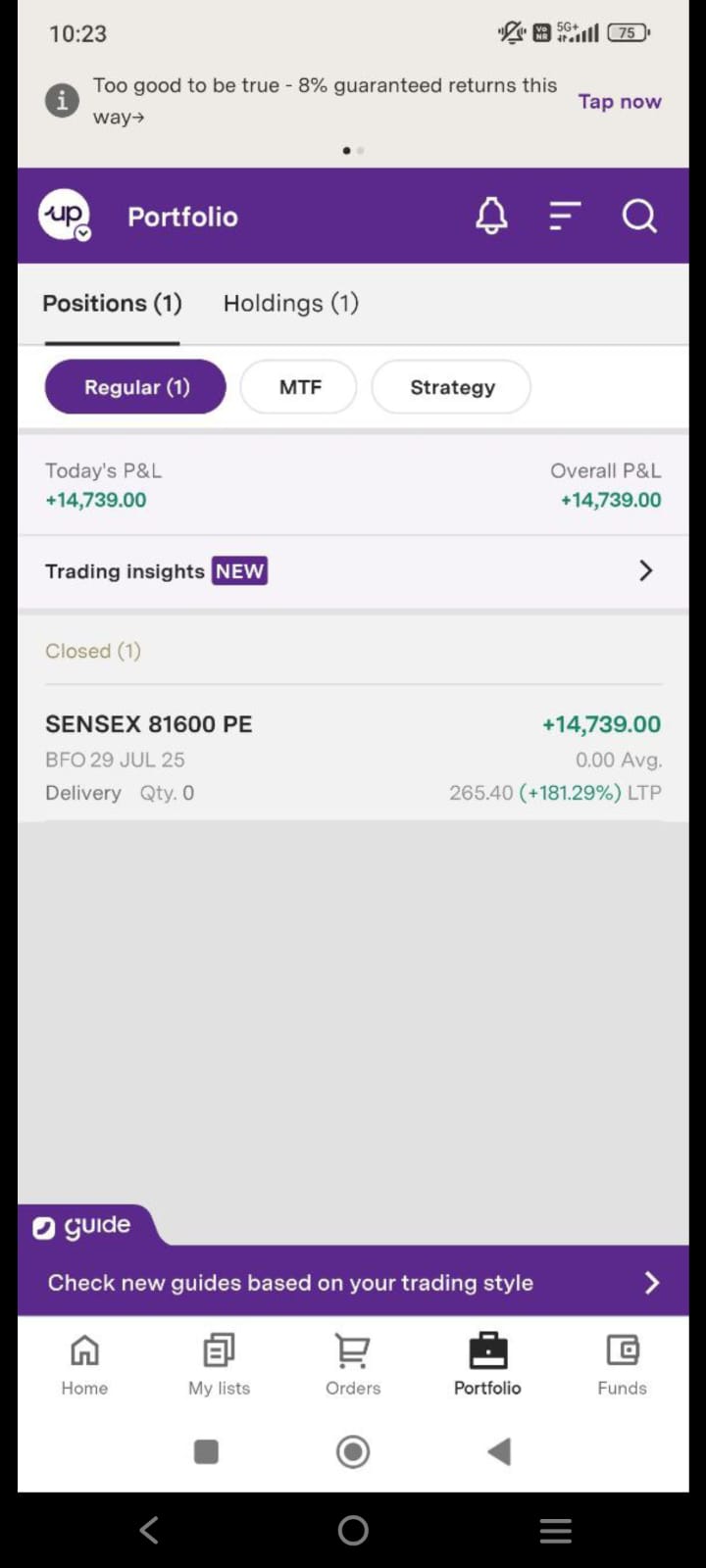706x1568 pixels.
Task: Open the search icon in the header
Action: (639, 216)
